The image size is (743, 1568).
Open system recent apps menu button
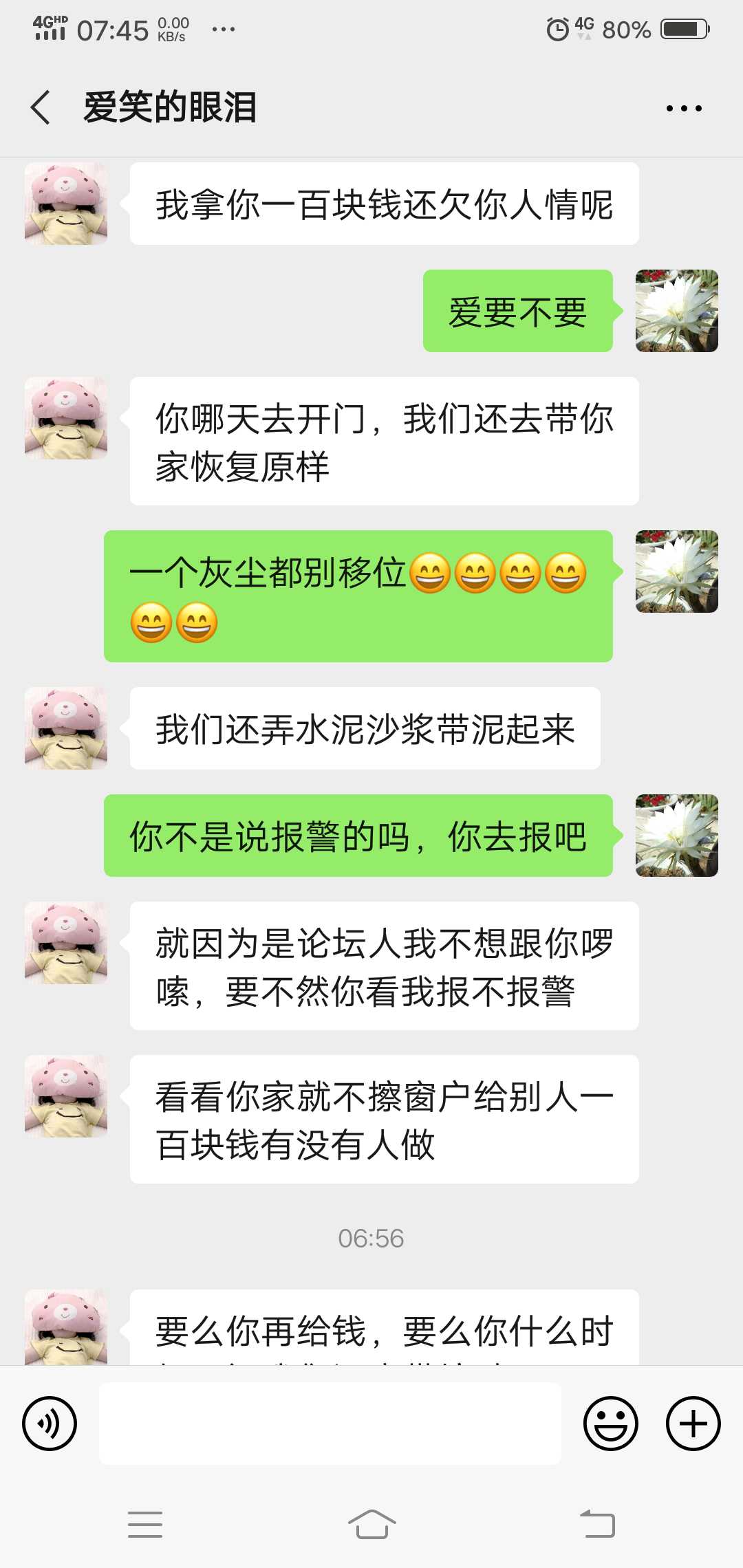pos(145,1525)
